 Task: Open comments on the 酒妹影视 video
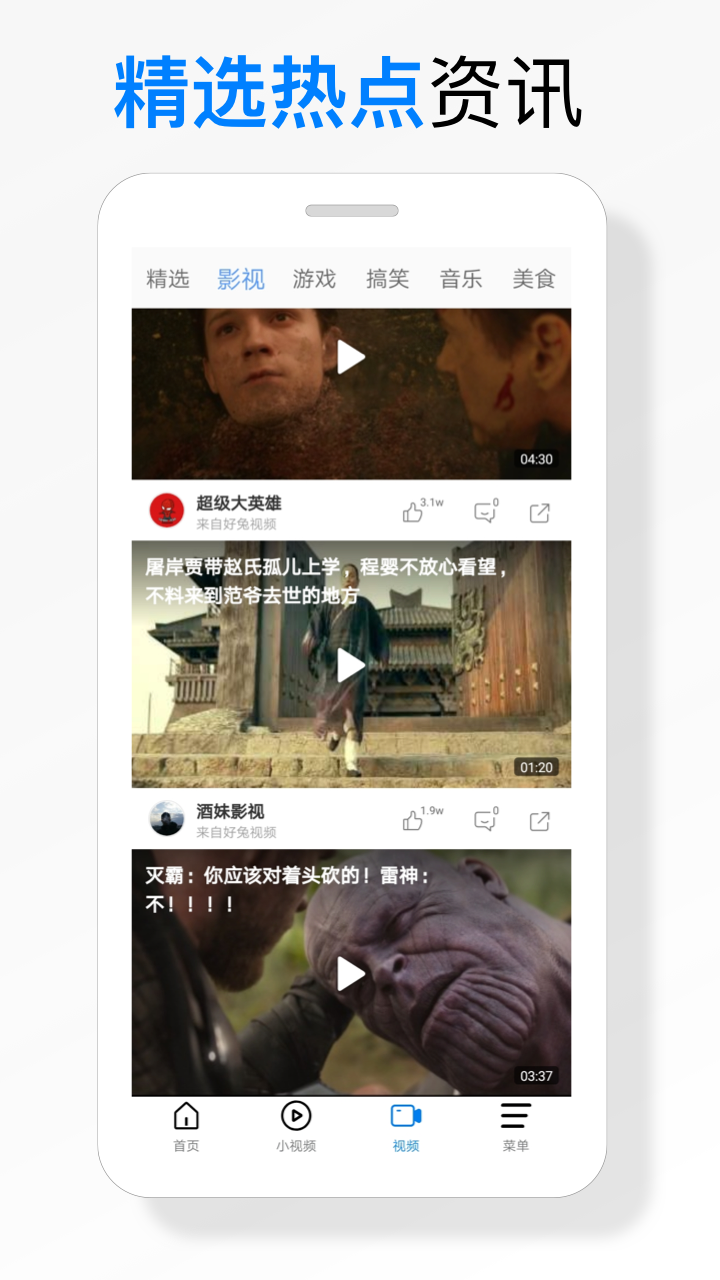pos(484,820)
